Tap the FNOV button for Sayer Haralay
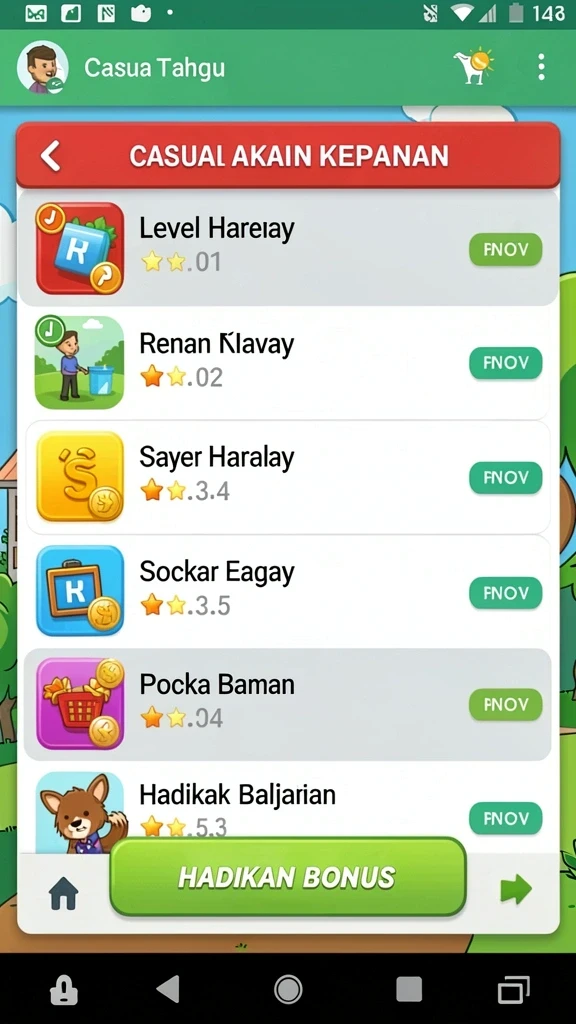The image size is (576, 1024). click(505, 477)
